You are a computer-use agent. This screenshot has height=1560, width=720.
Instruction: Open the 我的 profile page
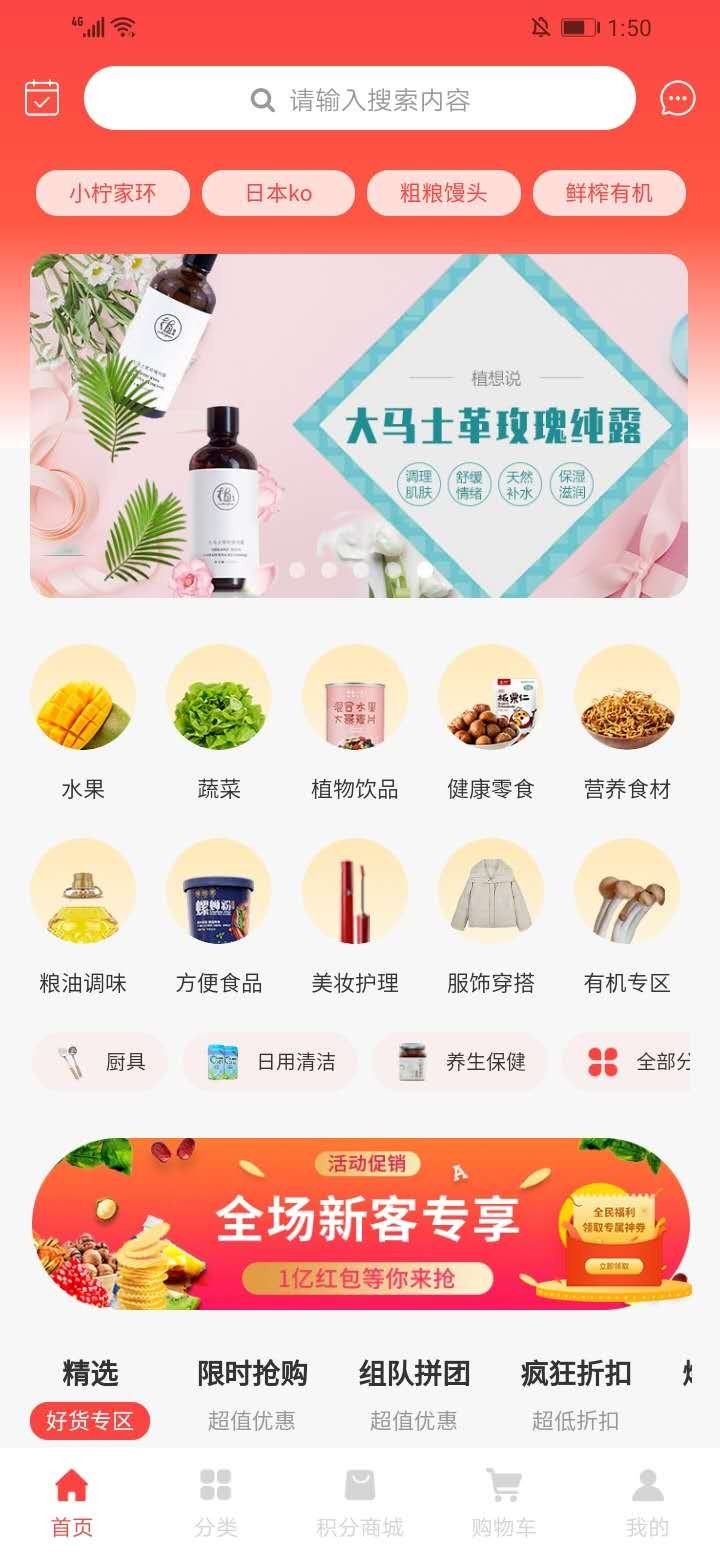[648, 1505]
